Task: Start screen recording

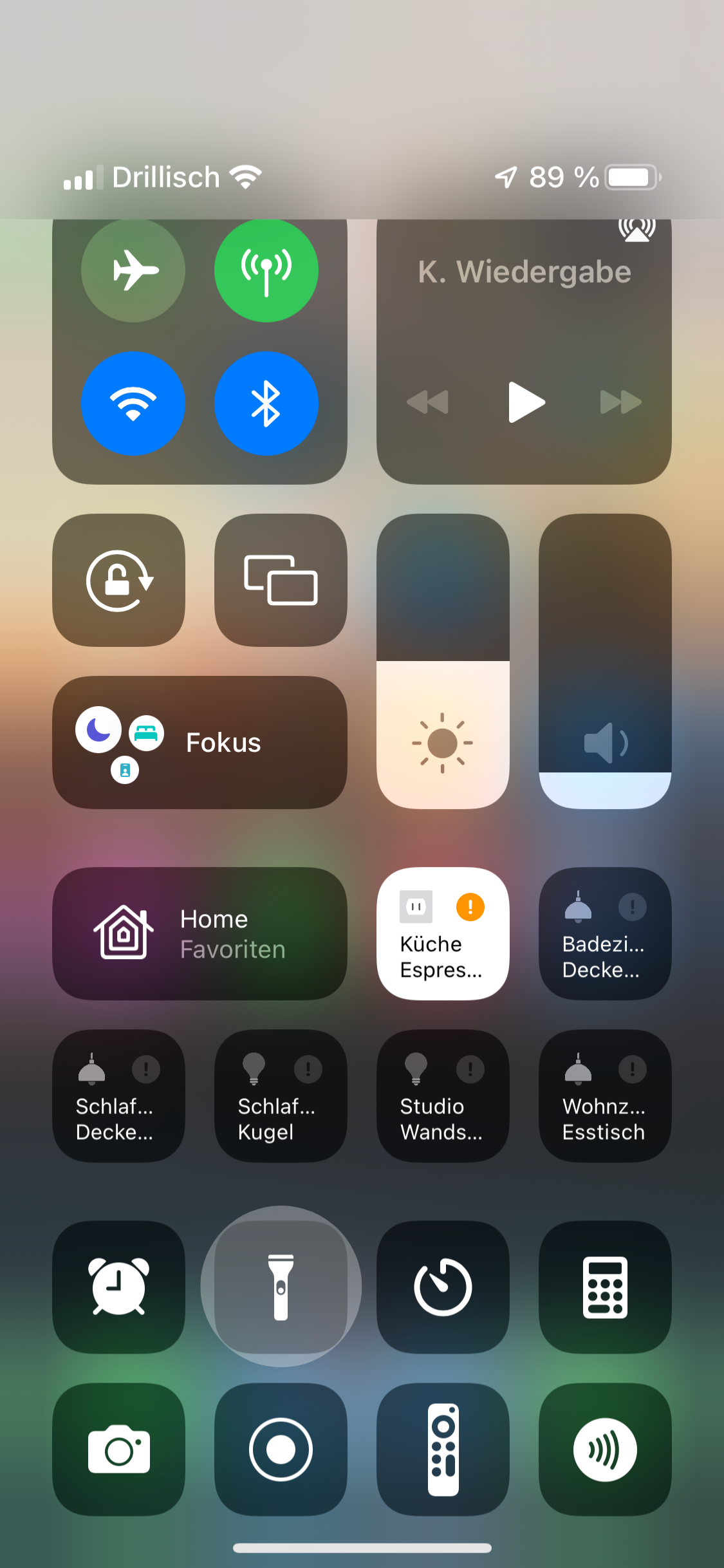Action: click(x=281, y=1450)
